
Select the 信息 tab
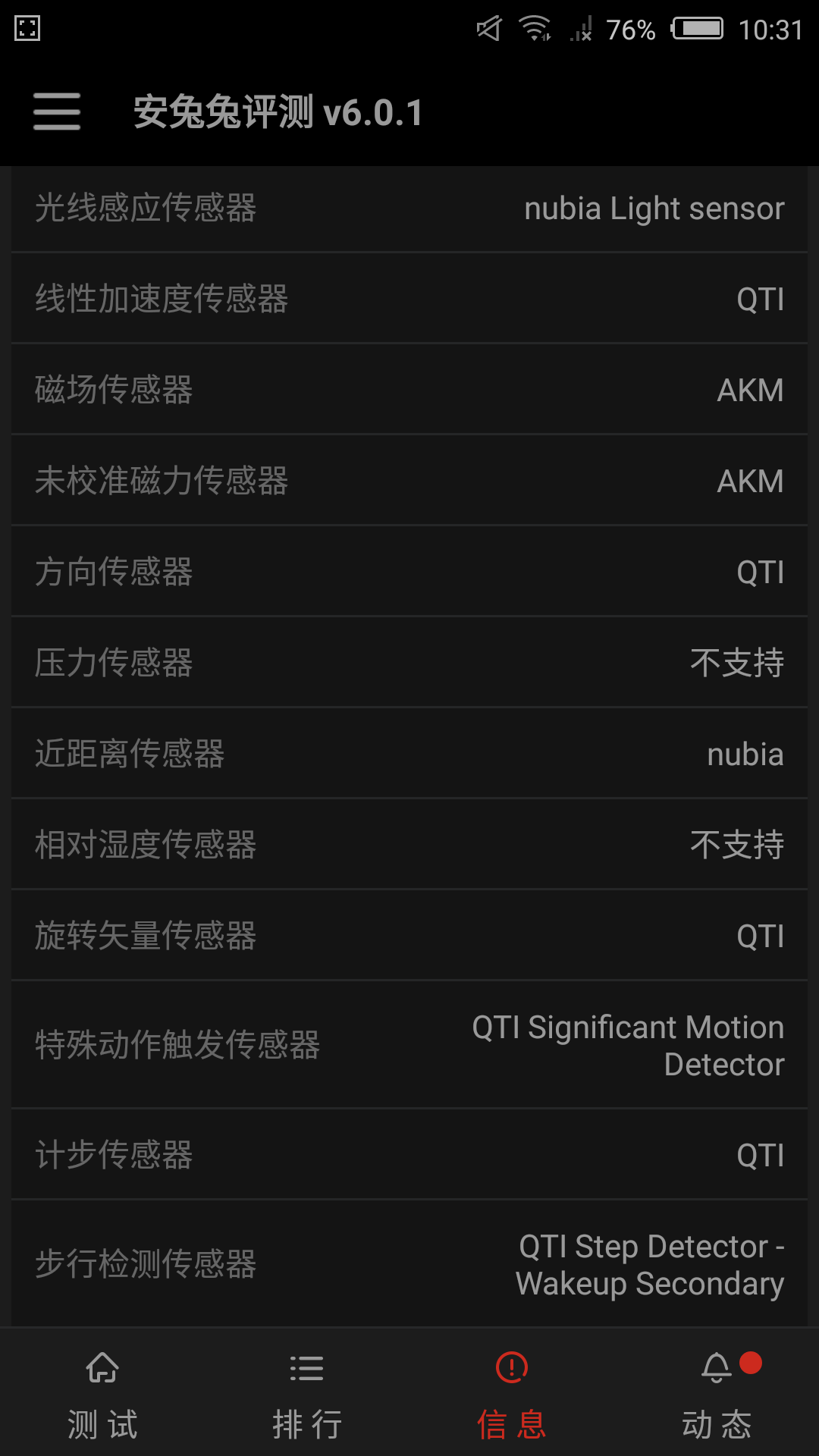[x=512, y=1395]
